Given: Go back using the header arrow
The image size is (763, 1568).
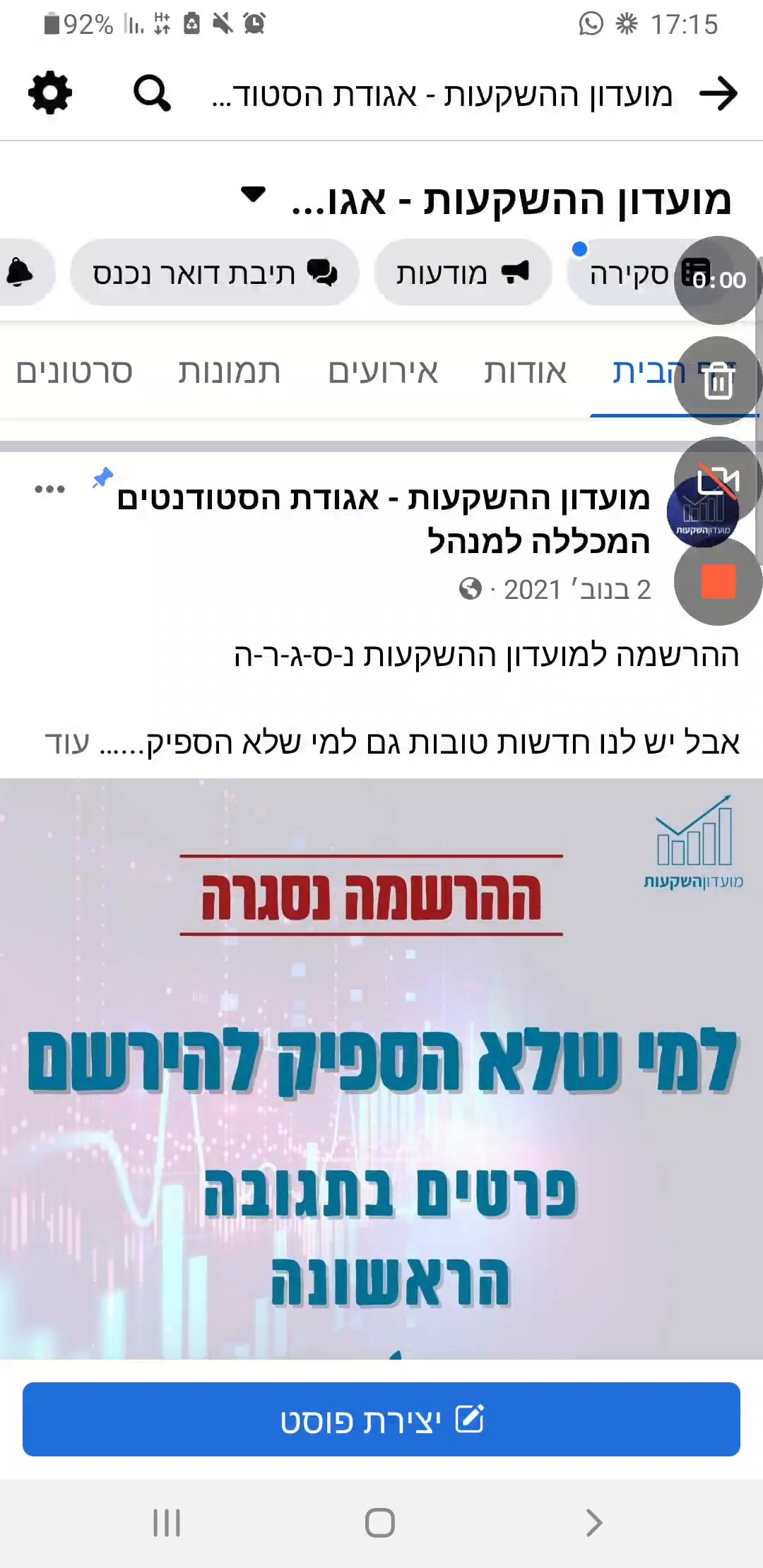Looking at the screenshot, I should coord(718,94).
